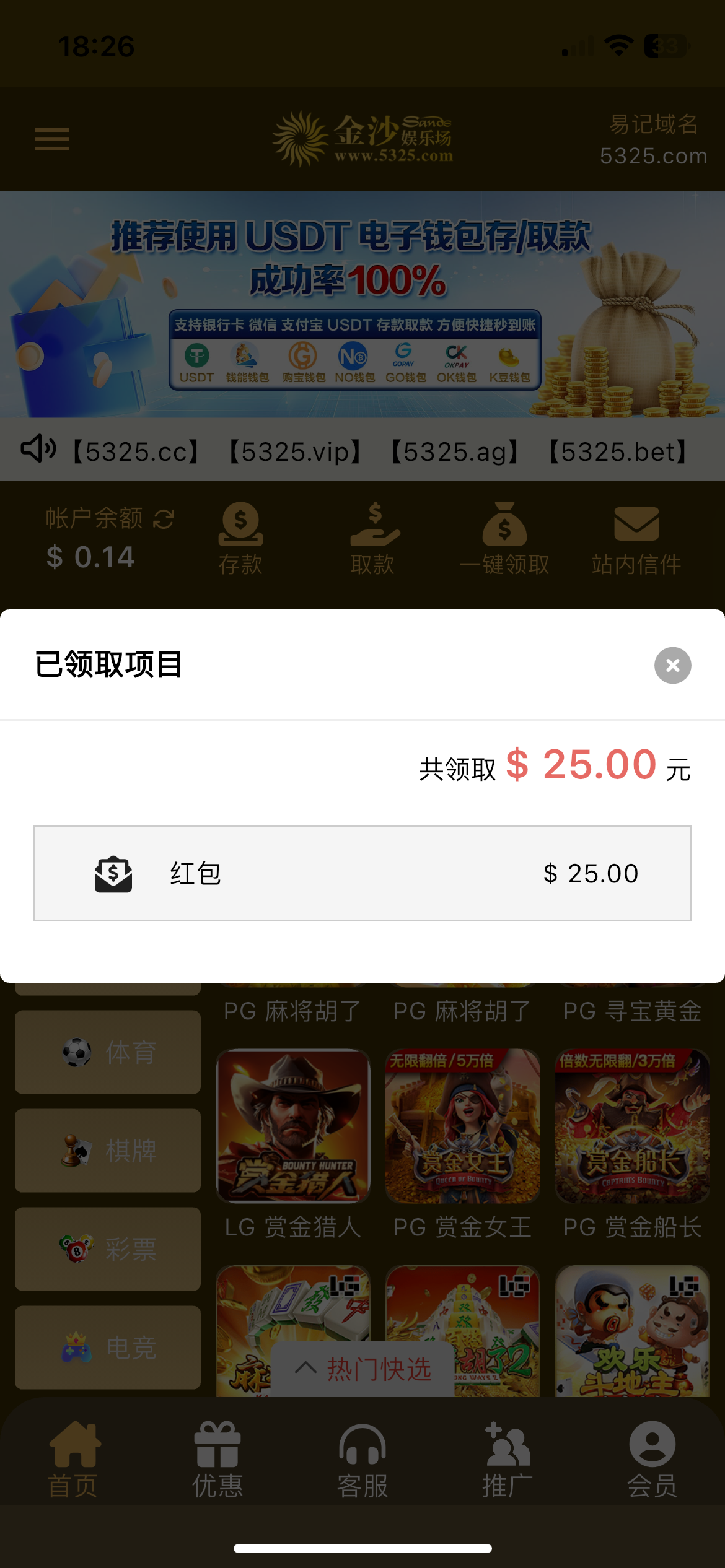Open the 红包 $25.00 row
Screen dimensions: 725x1568
click(362, 873)
